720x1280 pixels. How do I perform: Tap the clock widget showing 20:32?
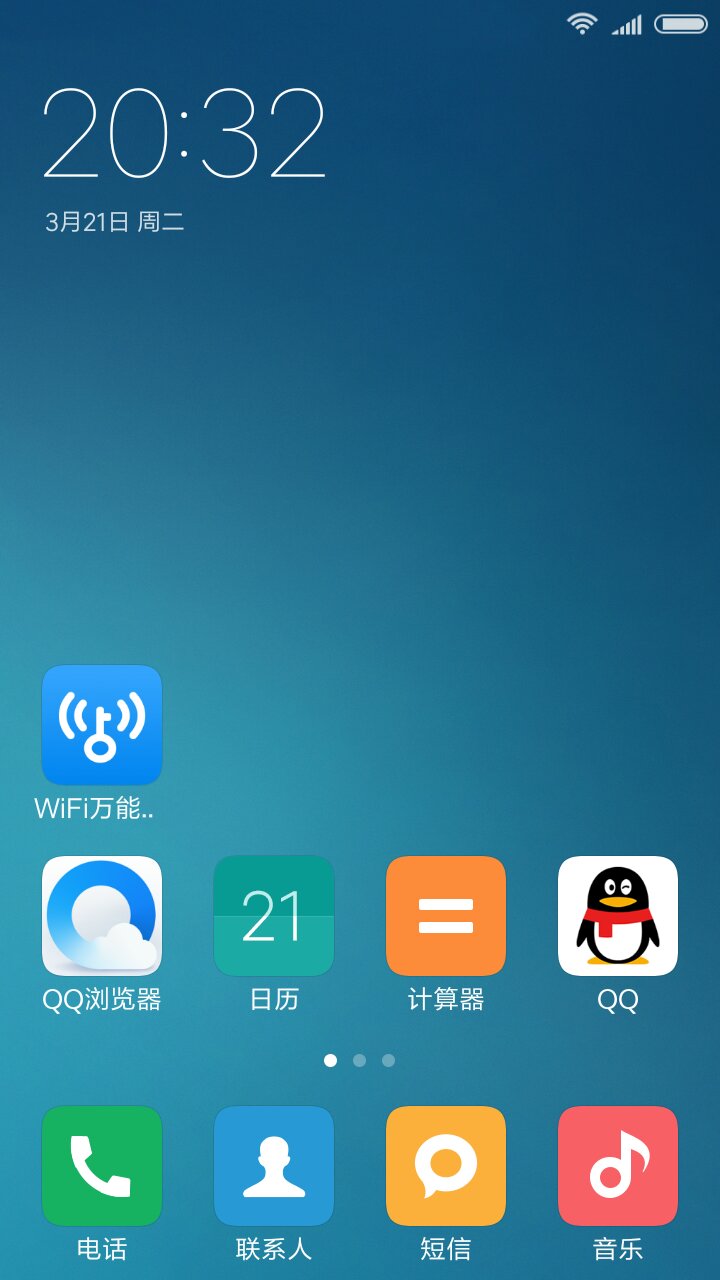(185, 133)
